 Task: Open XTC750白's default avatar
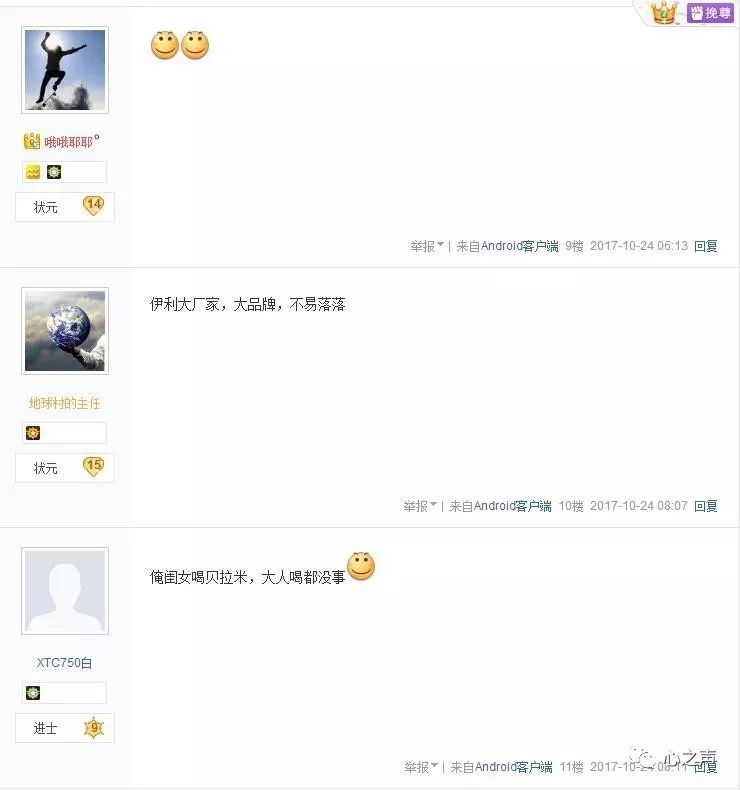click(65, 591)
